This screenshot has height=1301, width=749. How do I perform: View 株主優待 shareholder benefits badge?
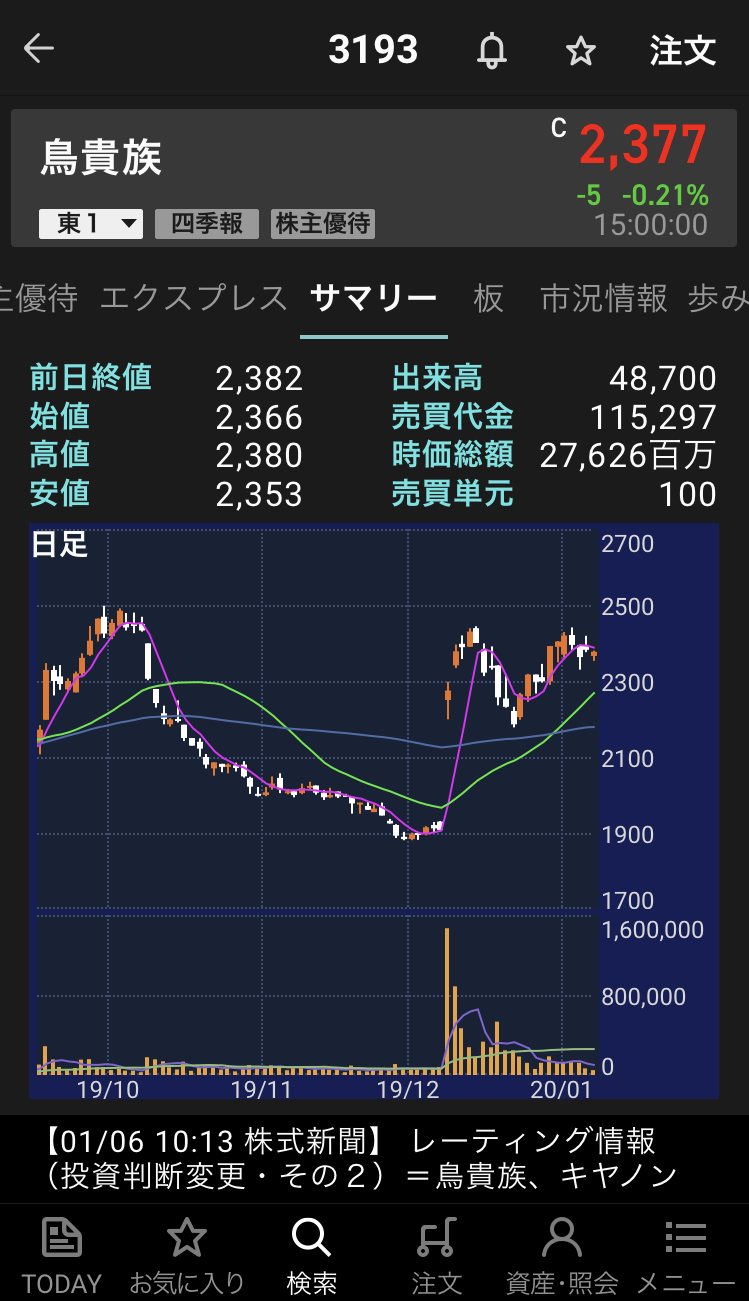(x=323, y=224)
